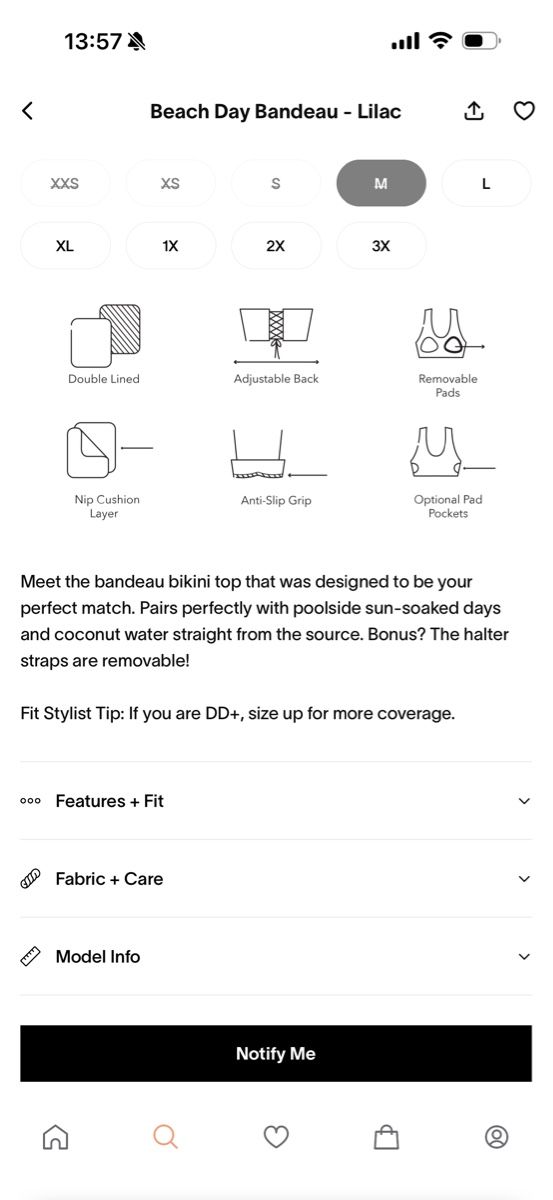Expand the Features + Fit section
Viewport: 553px width, 1200px height.
pos(276,801)
